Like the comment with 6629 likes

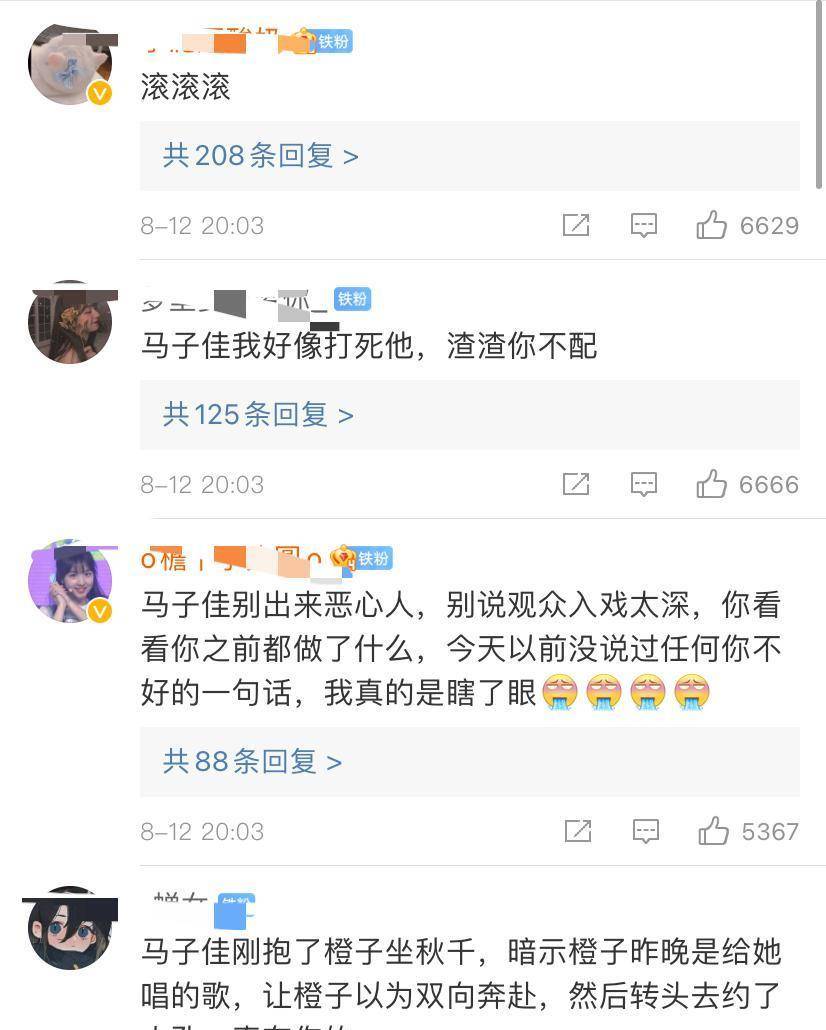click(x=712, y=225)
